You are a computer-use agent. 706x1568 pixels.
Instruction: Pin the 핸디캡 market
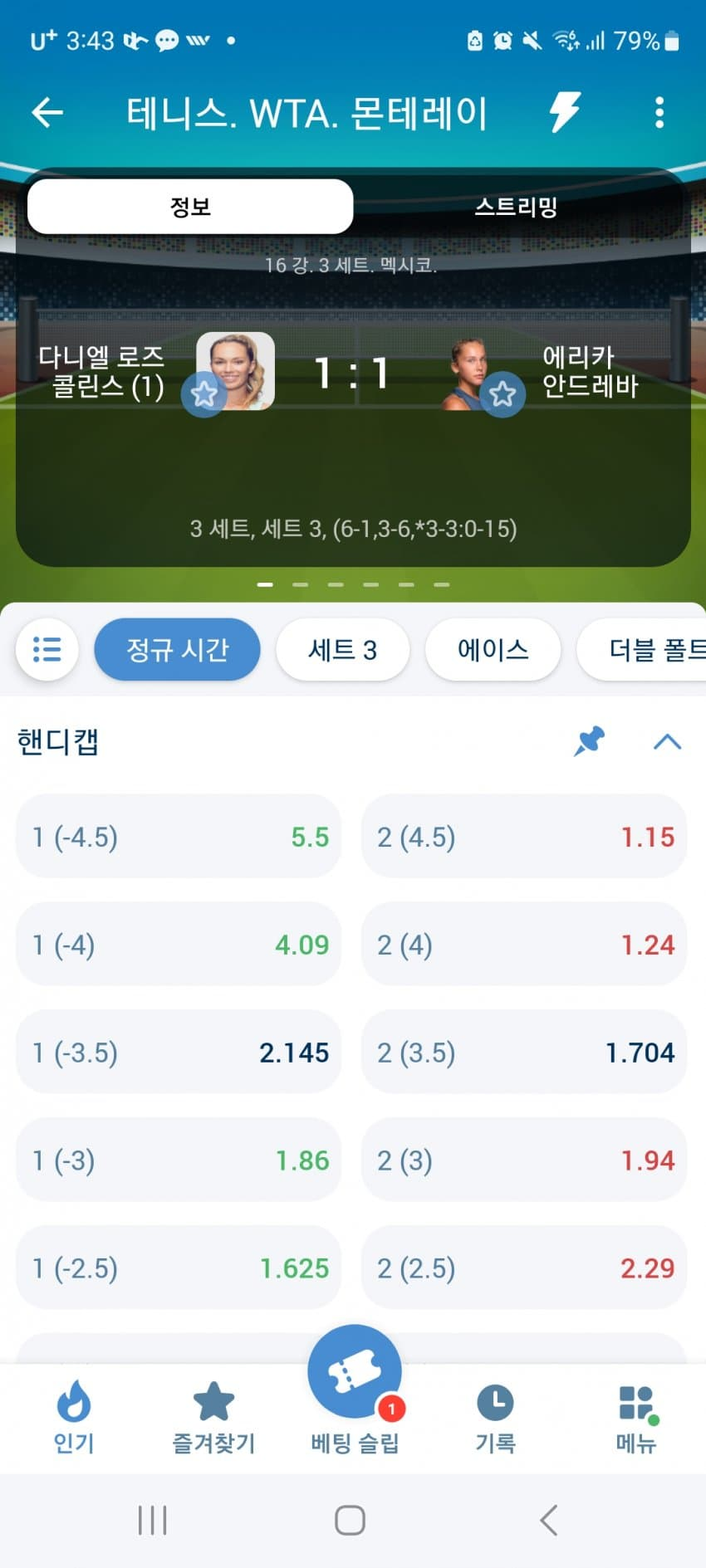pyautogui.click(x=590, y=740)
